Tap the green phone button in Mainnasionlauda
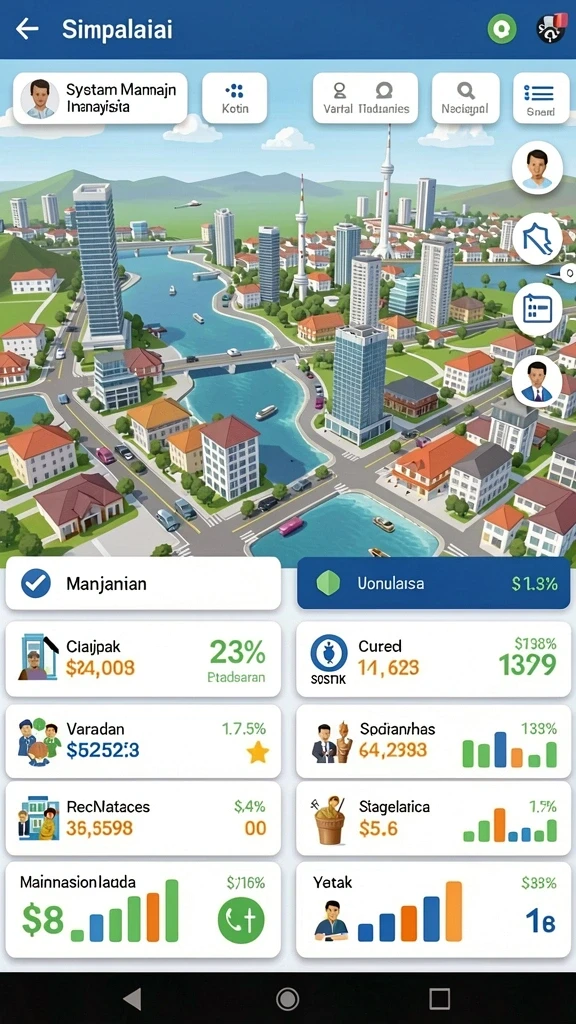 coord(241,920)
